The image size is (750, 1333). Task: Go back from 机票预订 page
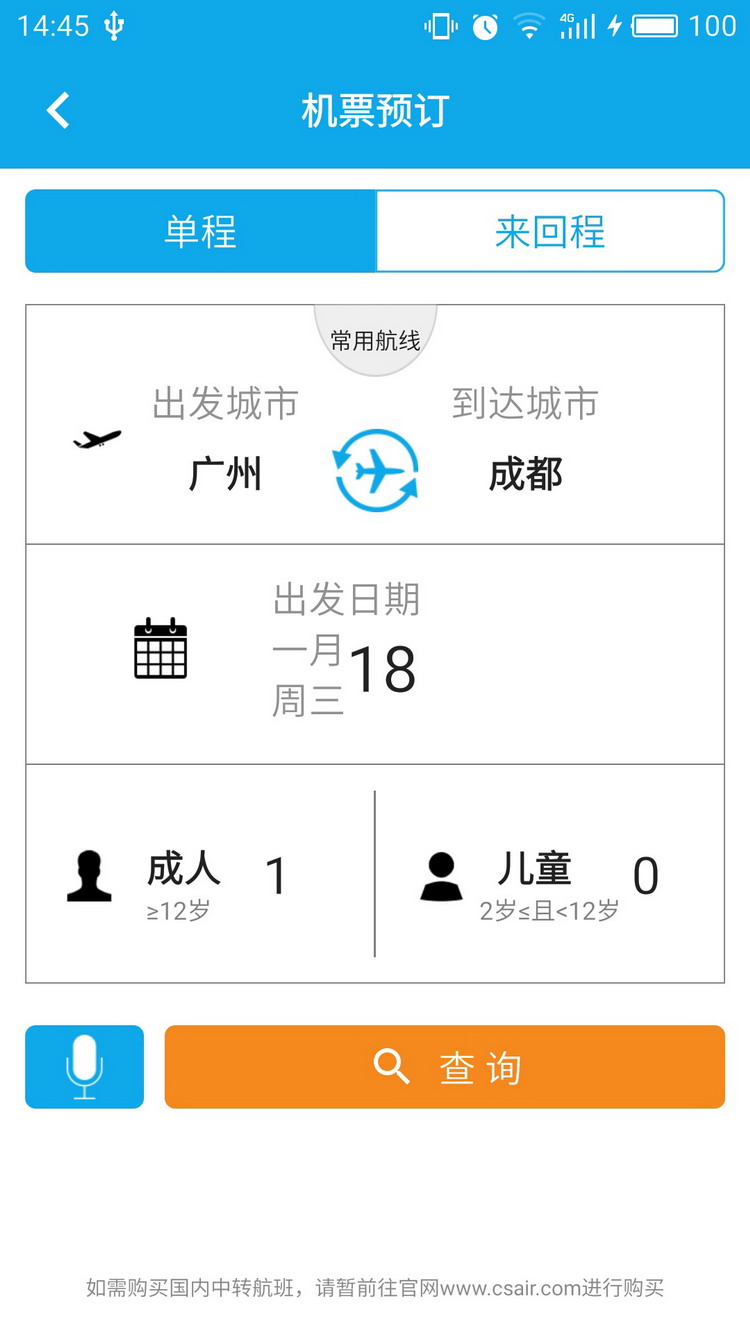point(59,110)
